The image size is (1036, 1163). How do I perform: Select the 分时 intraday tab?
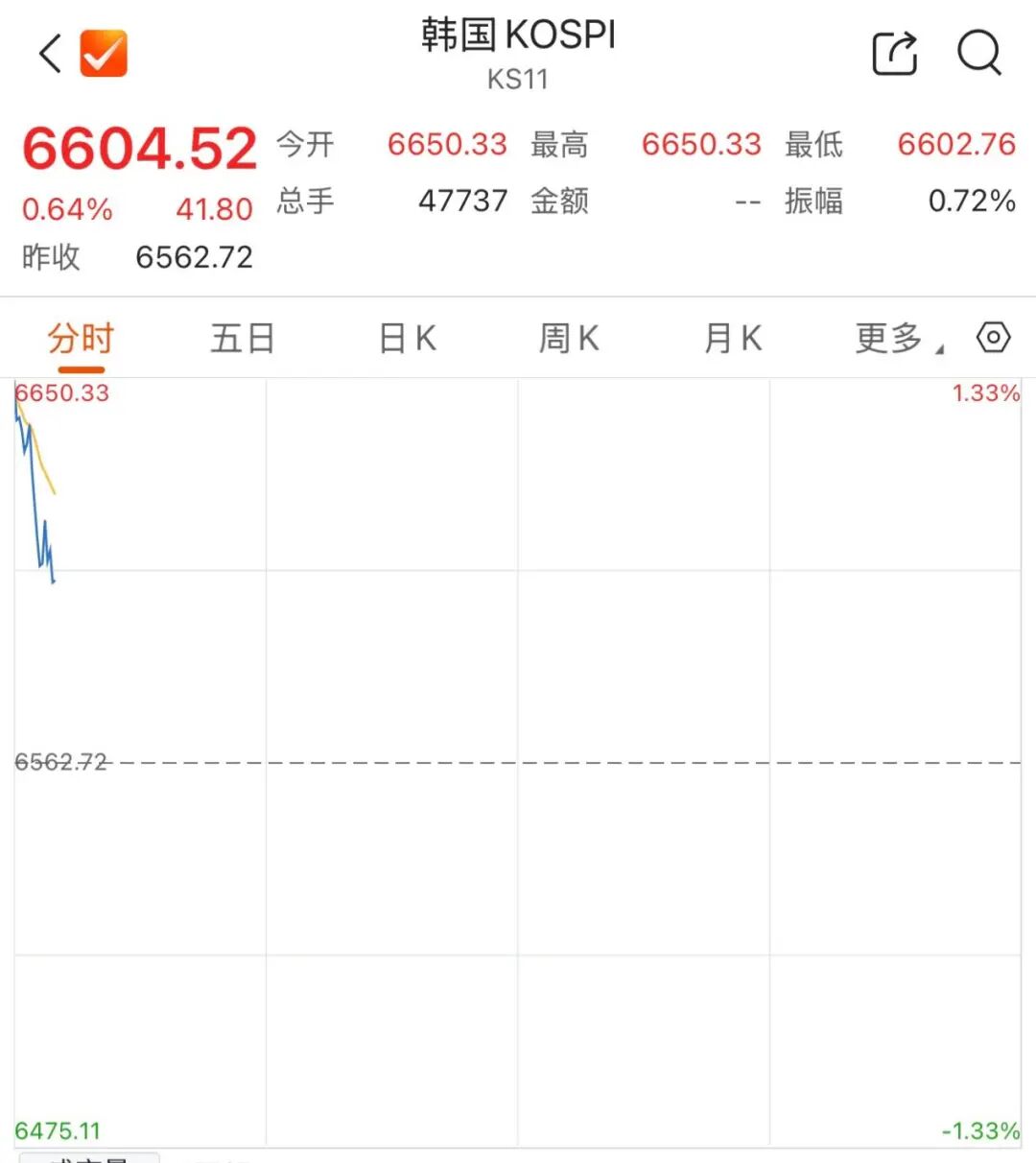[81, 339]
